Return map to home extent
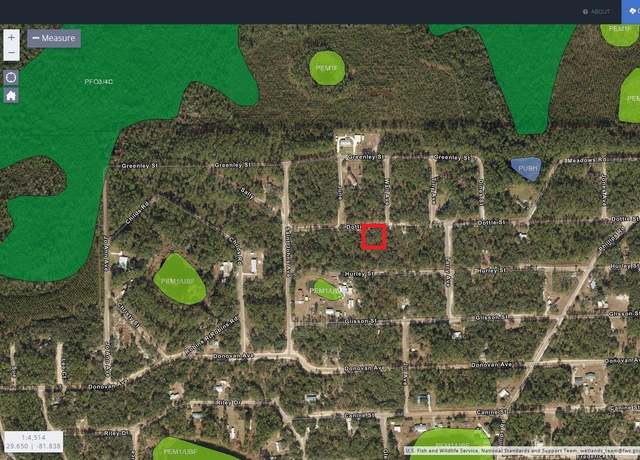Screen dimensions: 640x460 tap(11, 95)
